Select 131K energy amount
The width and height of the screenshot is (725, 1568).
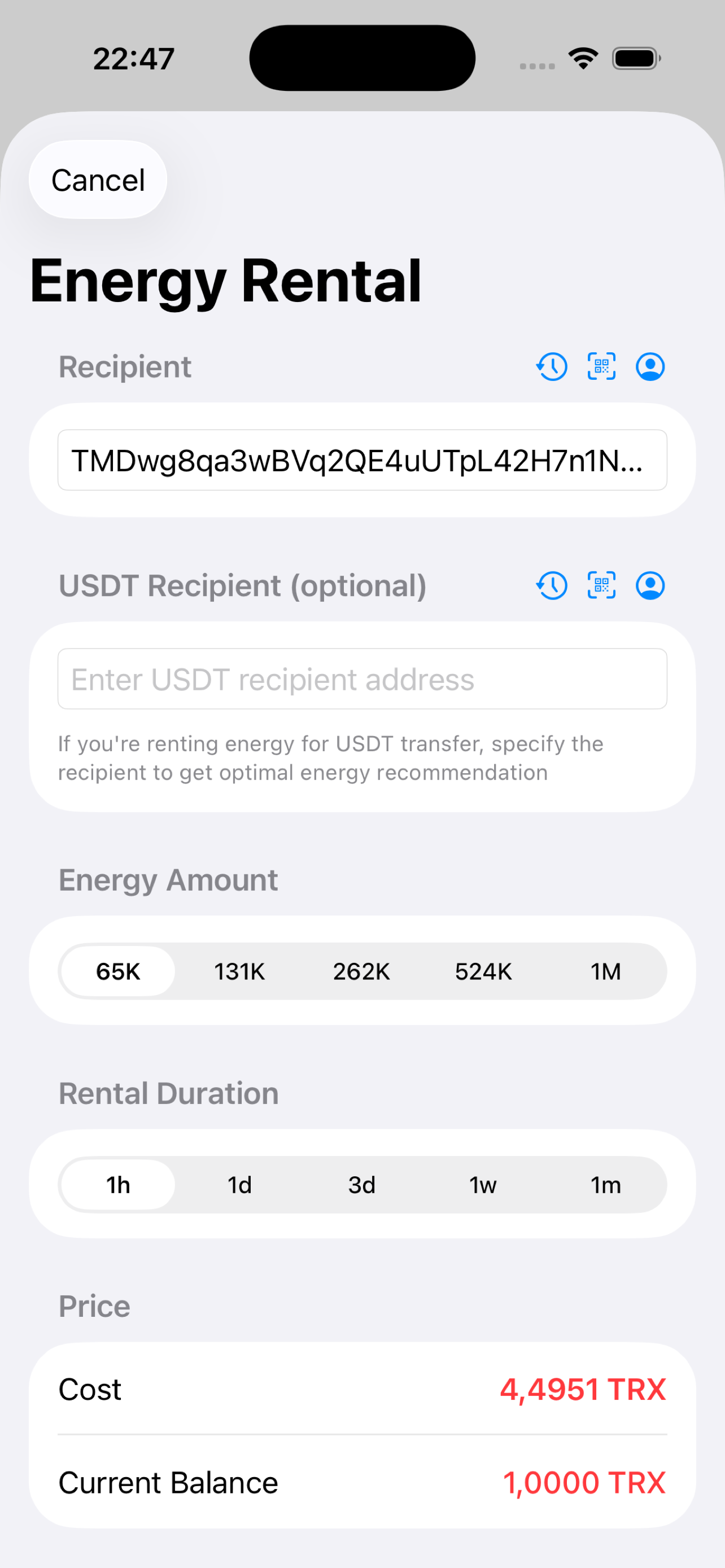click(239, 971)
